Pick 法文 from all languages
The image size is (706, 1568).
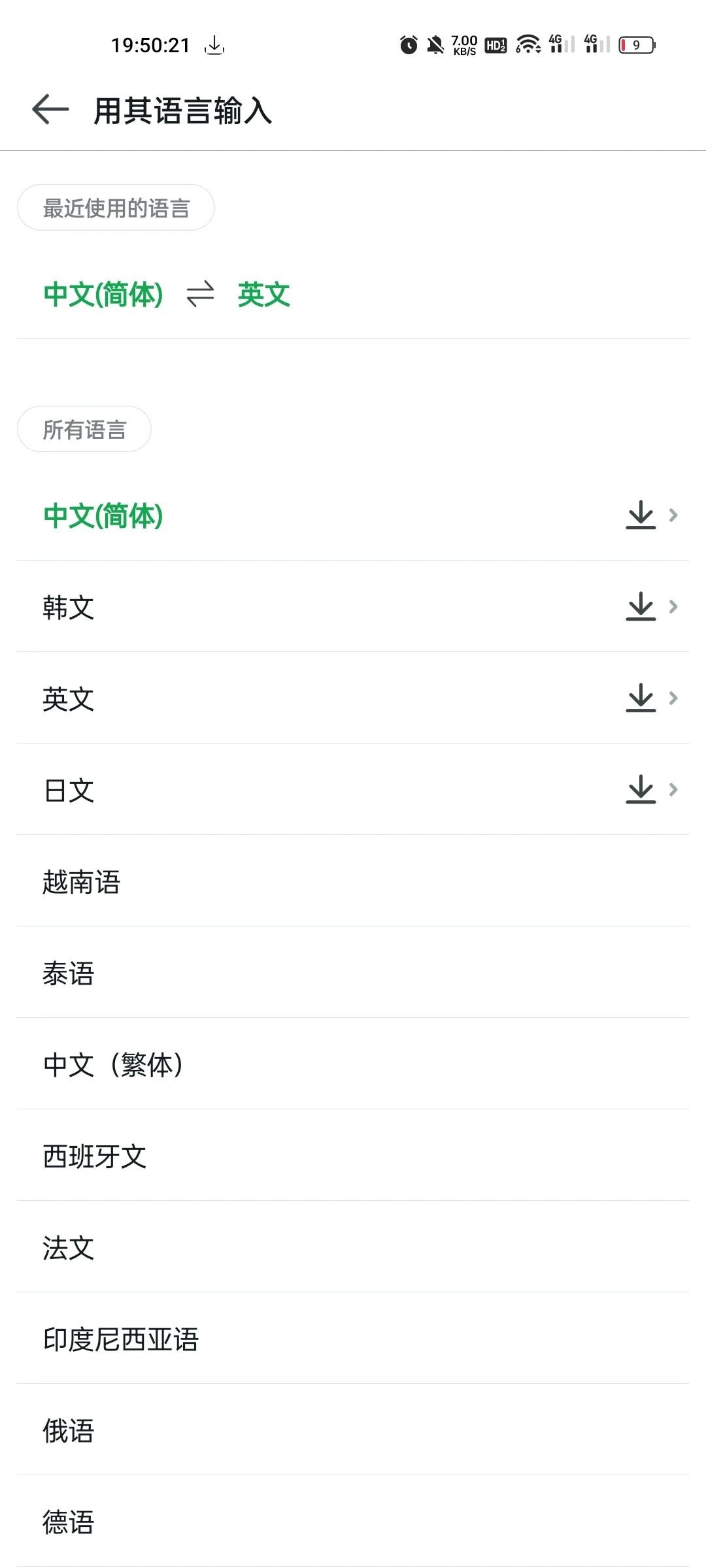pyautogui.click(x=69, y=1247)
